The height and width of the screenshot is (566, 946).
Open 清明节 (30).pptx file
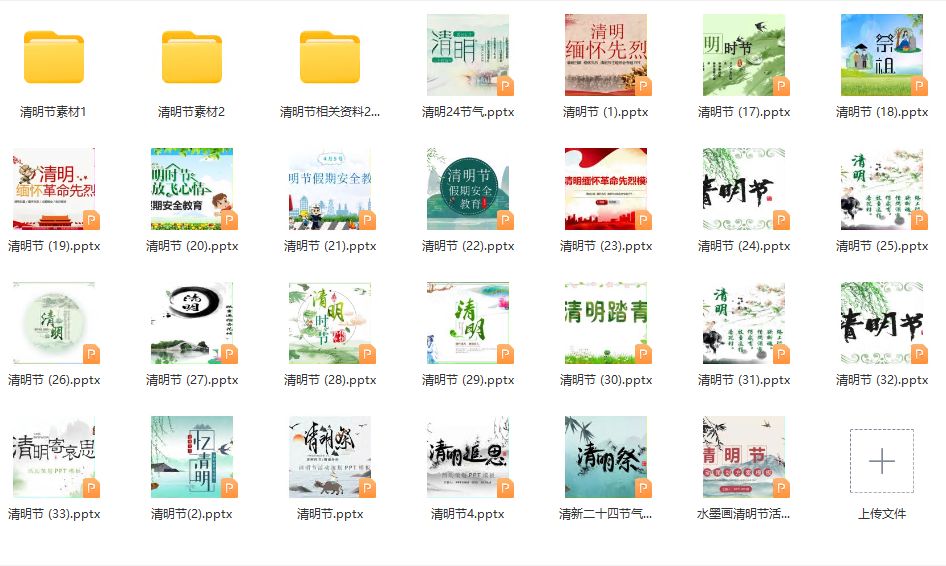606,323
